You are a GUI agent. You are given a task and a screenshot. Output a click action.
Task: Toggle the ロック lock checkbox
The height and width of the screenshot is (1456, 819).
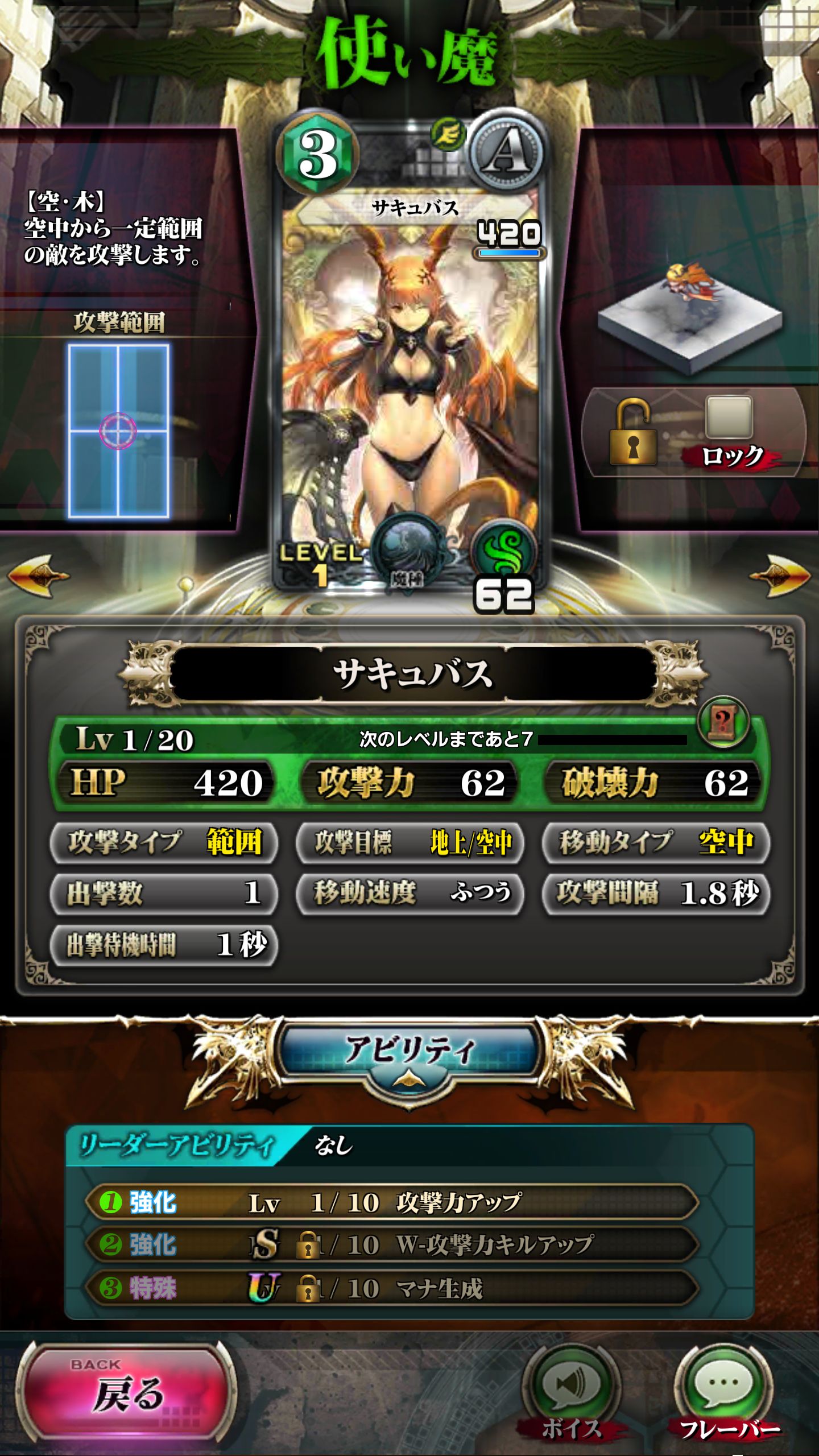[x=729, y=418]
